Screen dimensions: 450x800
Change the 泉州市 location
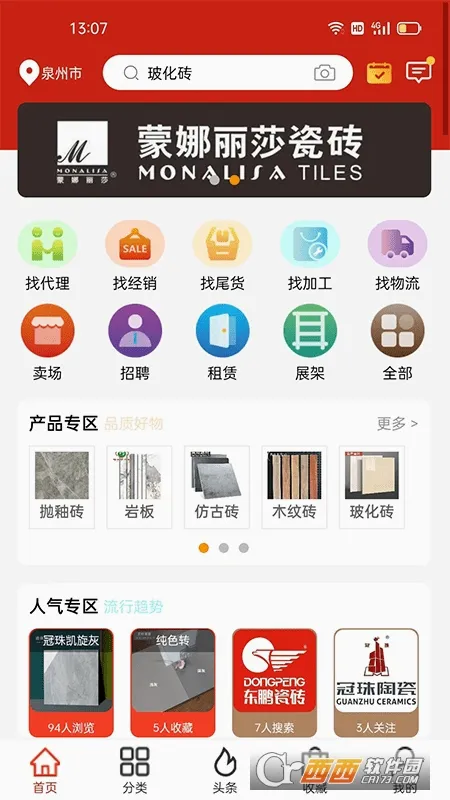[51, 73]
